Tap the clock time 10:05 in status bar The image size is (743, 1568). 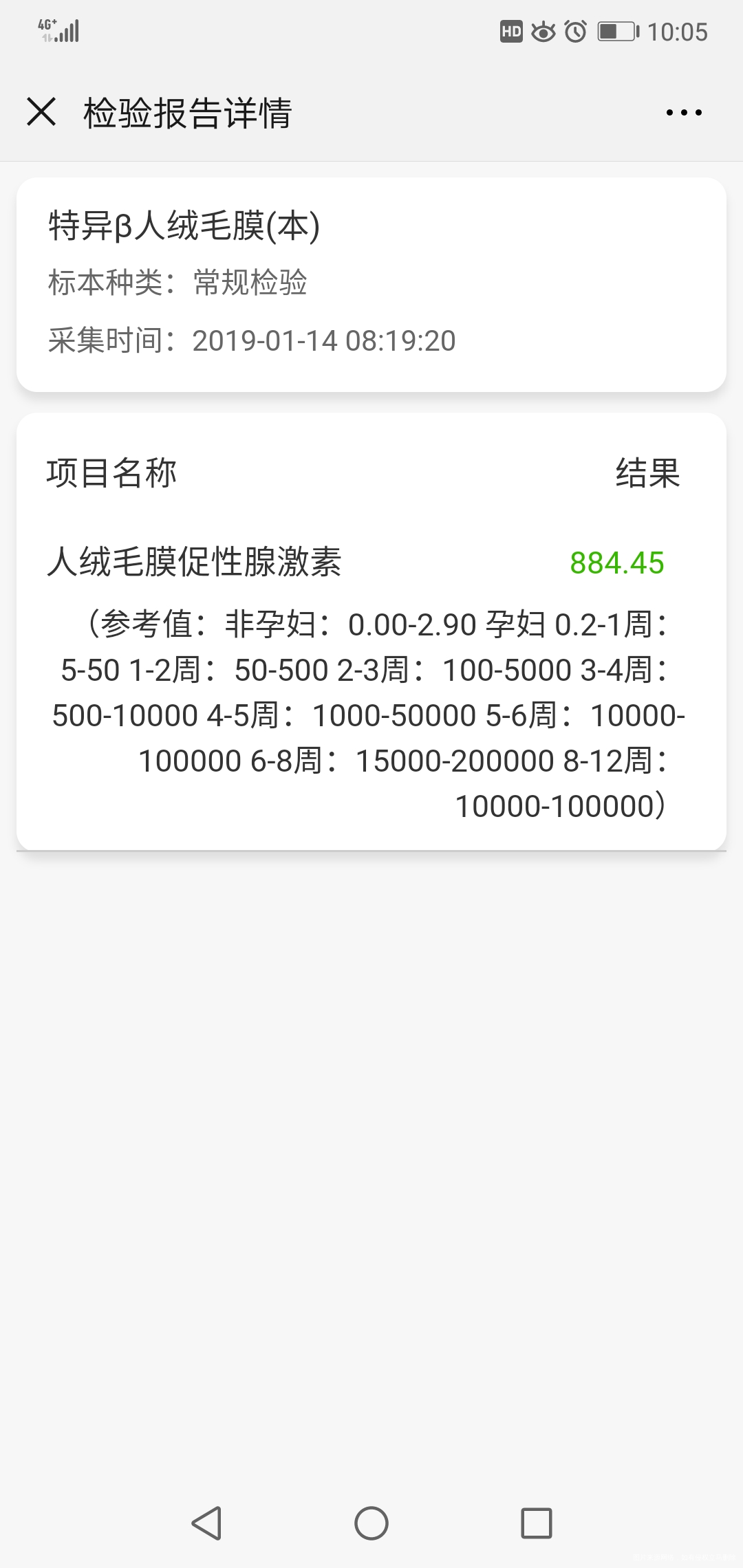[x=678, y=31]
